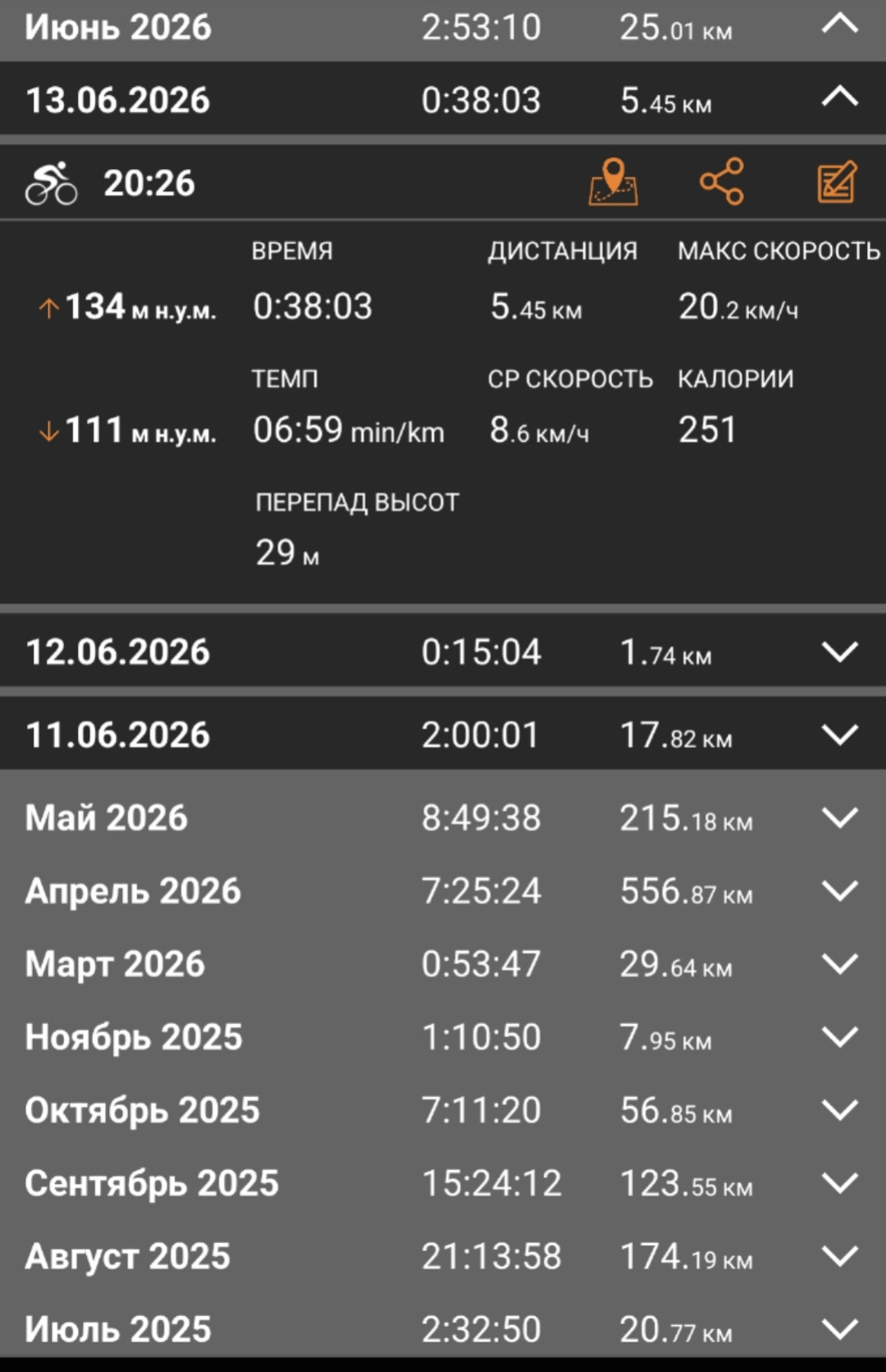
Task: Expand the Май 2026 month
Action: [839, 817]
